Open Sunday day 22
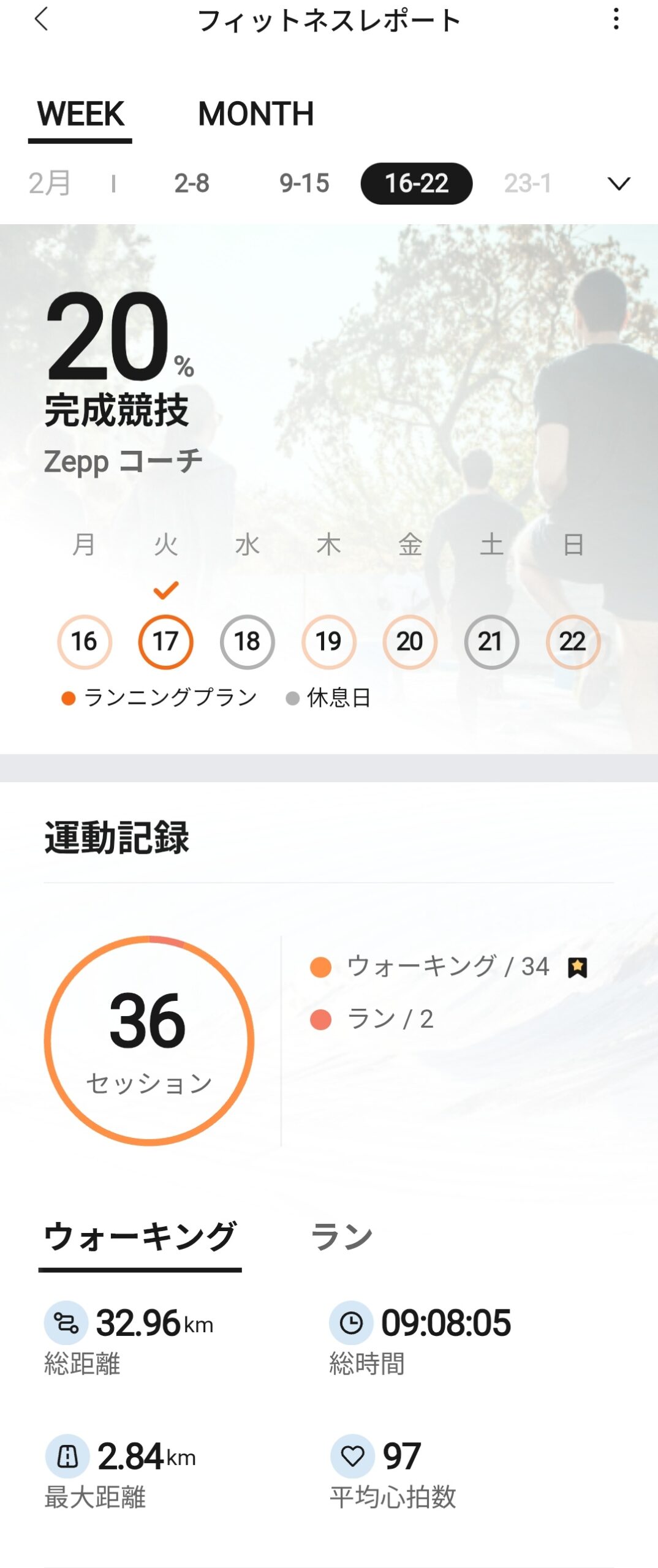 point(572,641)
